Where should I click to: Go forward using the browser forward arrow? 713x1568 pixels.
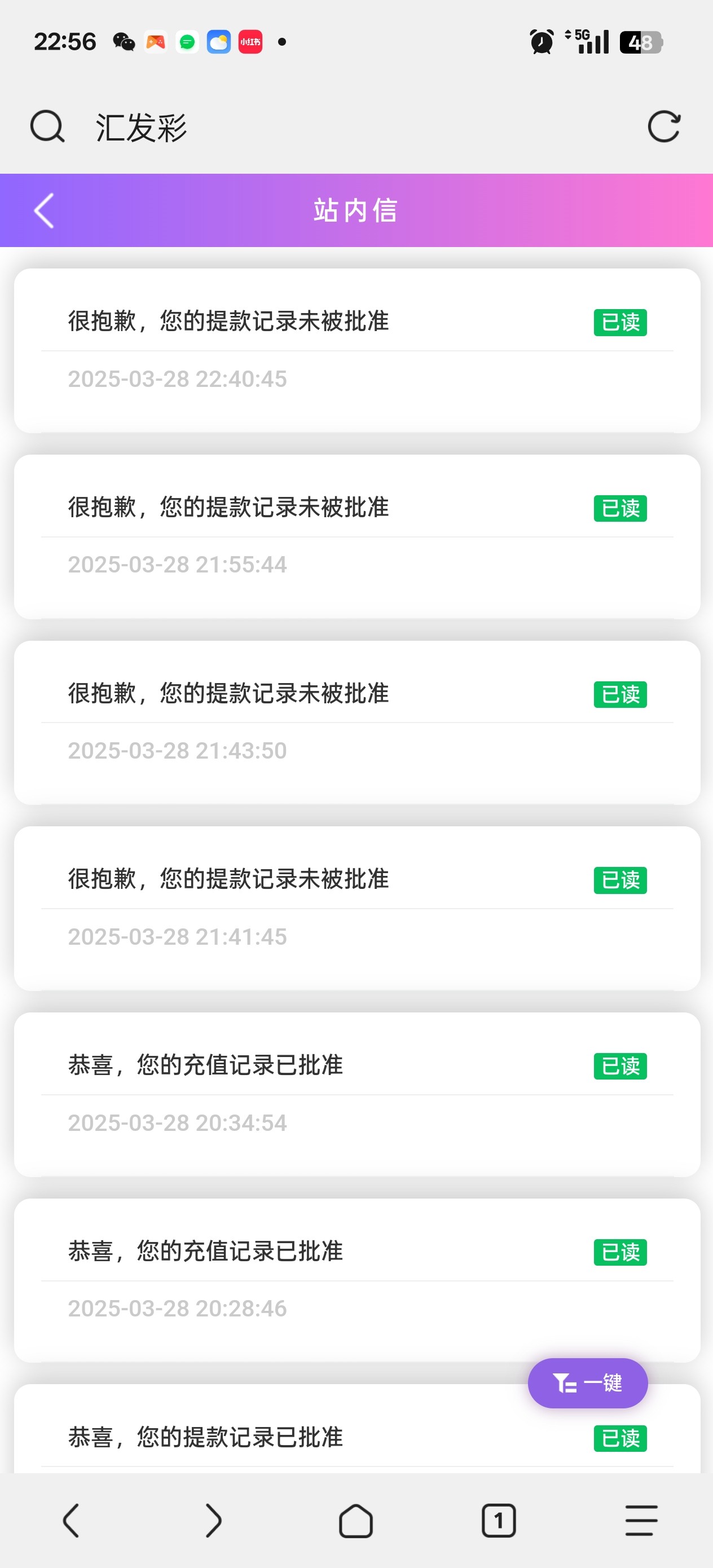click(x=214, y=1521)
